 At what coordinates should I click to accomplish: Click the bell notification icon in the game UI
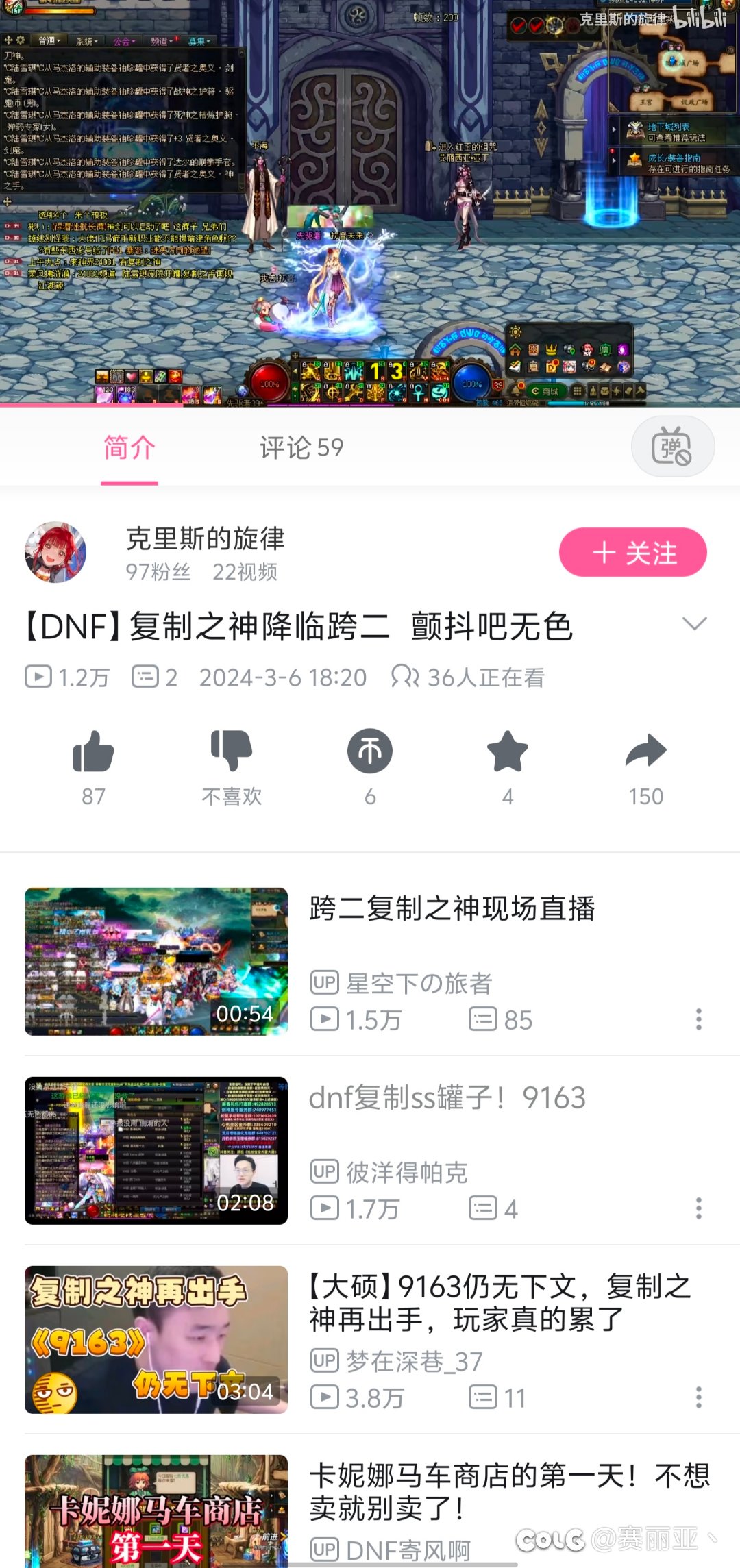pyautogui.click(x=515, y=389)
